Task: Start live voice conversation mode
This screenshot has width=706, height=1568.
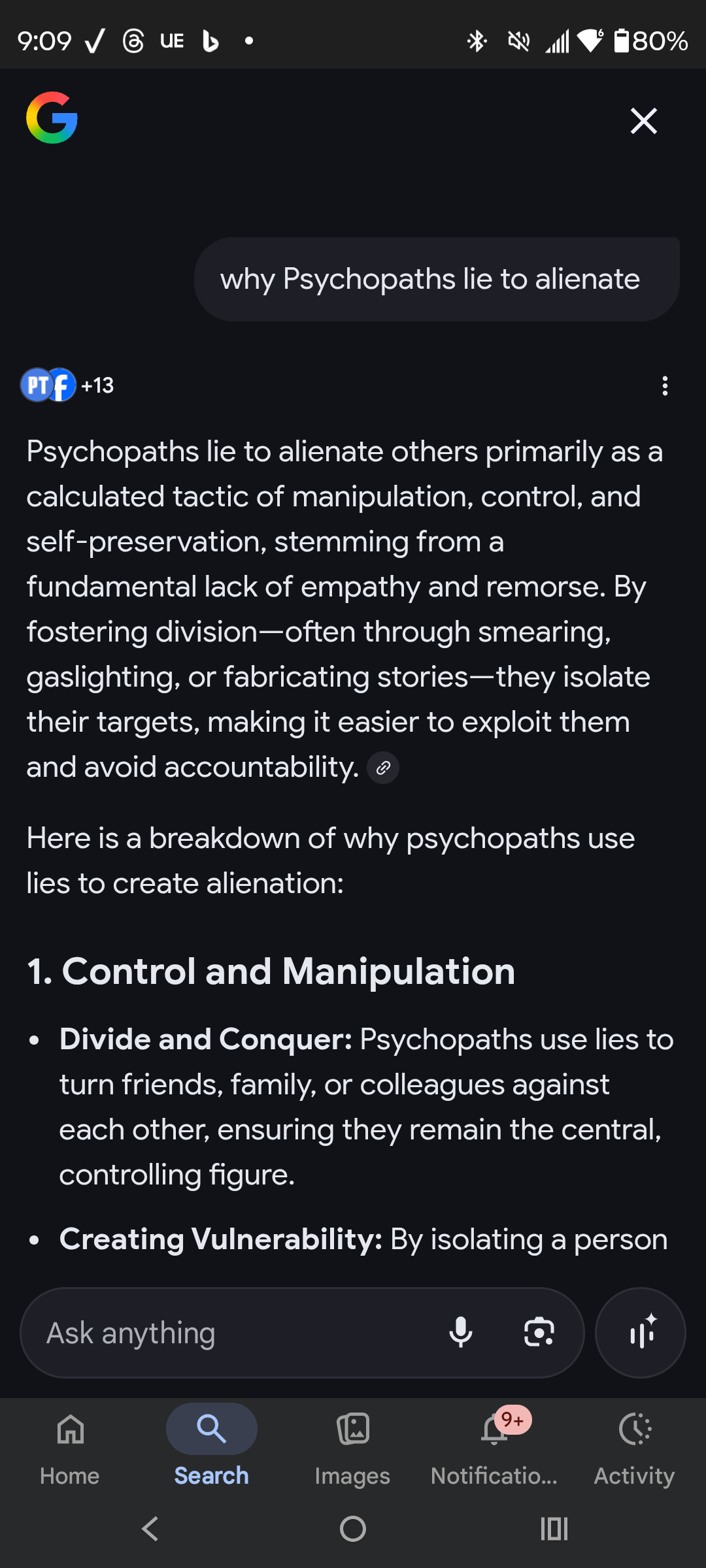Action: 641,1333
